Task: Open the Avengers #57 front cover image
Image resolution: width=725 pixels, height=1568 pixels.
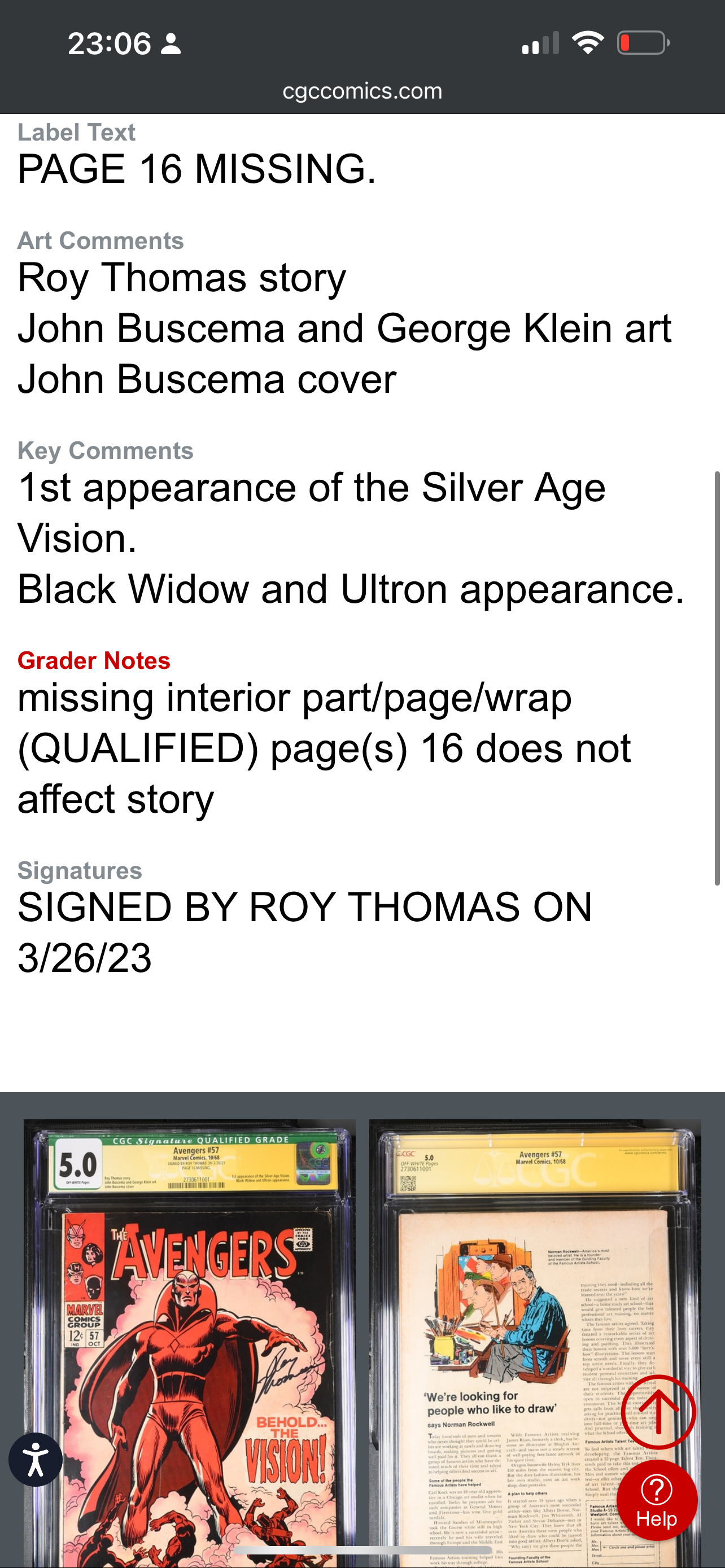Action: pyautogui.click(x=189, y=1339)
